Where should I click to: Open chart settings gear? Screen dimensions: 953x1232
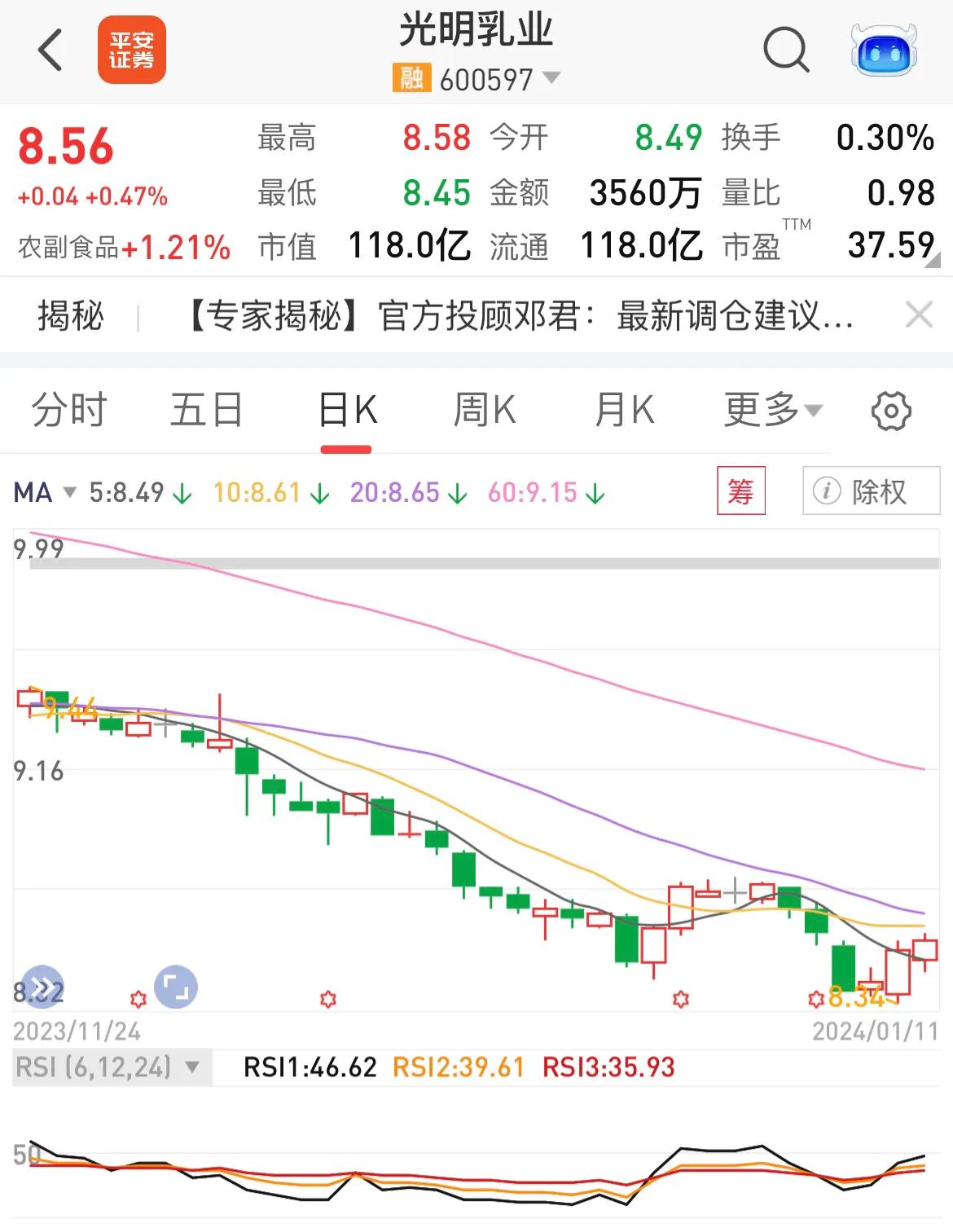891,411
